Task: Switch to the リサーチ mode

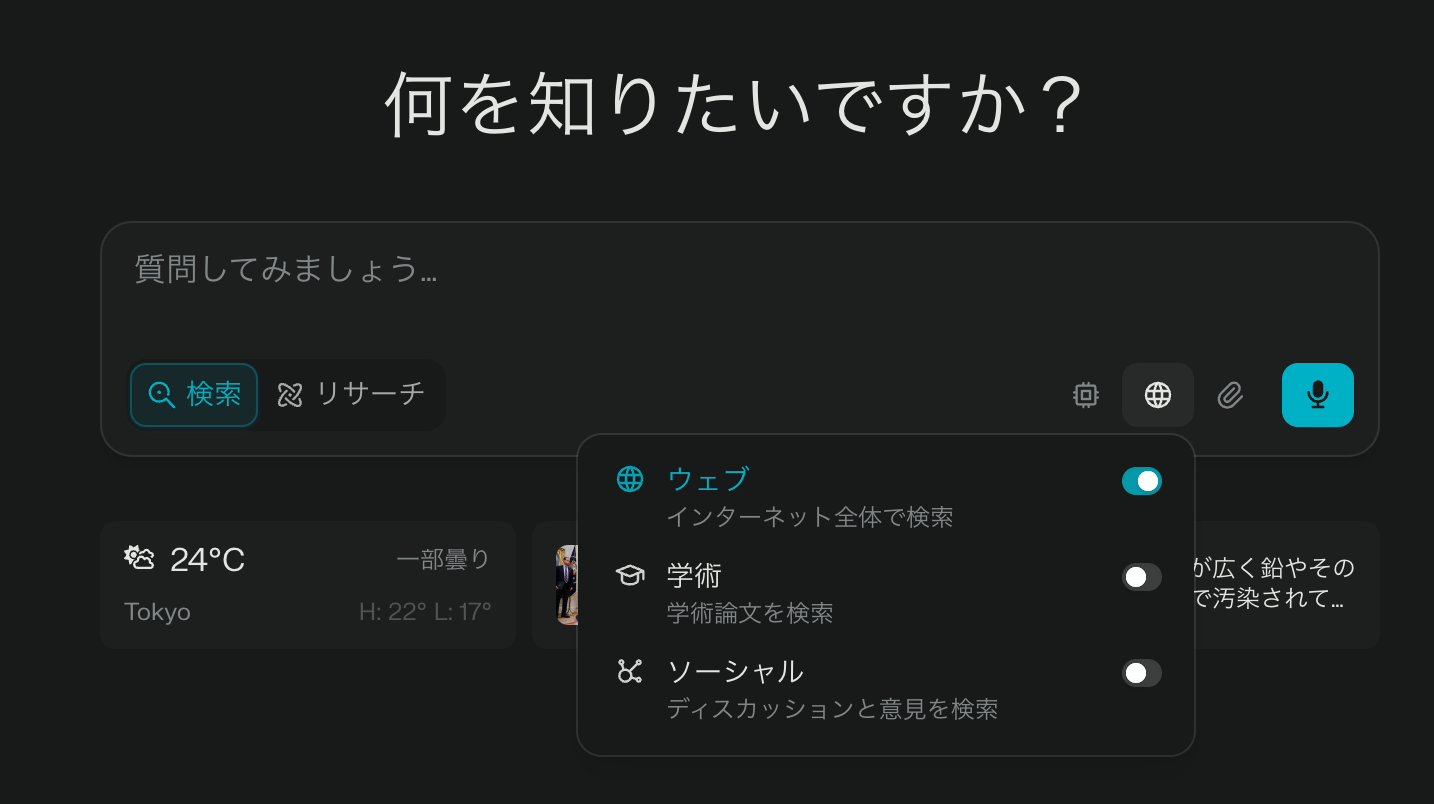Action: [x=351, y=395]
